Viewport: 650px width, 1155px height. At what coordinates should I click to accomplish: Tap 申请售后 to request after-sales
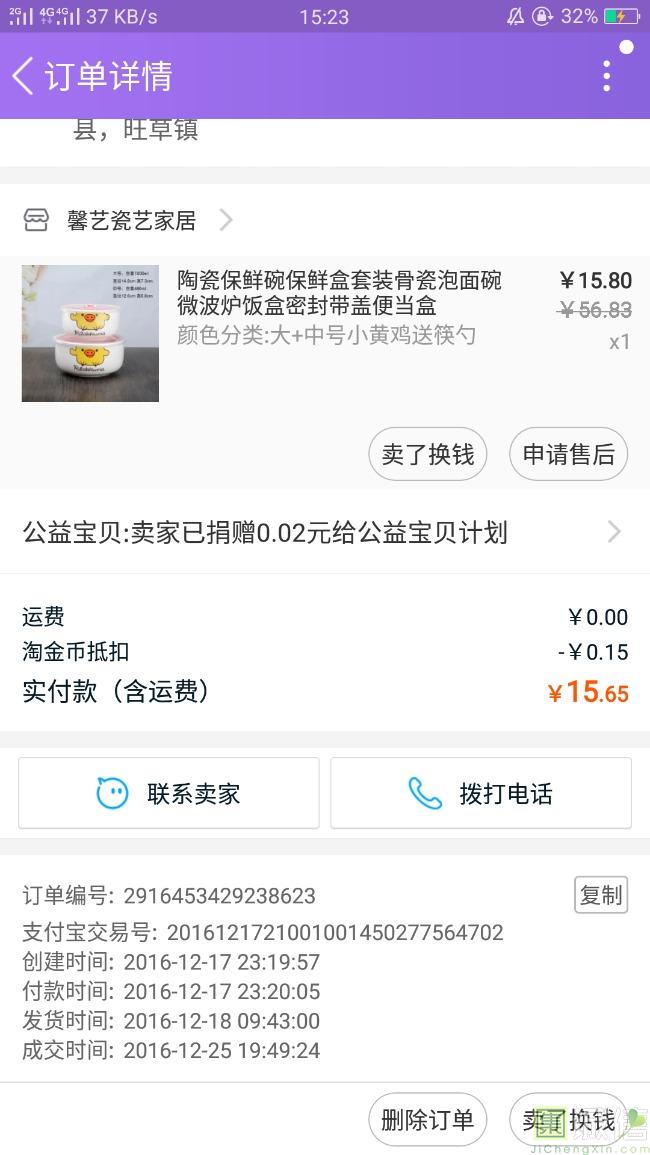(x=568, y=454)
